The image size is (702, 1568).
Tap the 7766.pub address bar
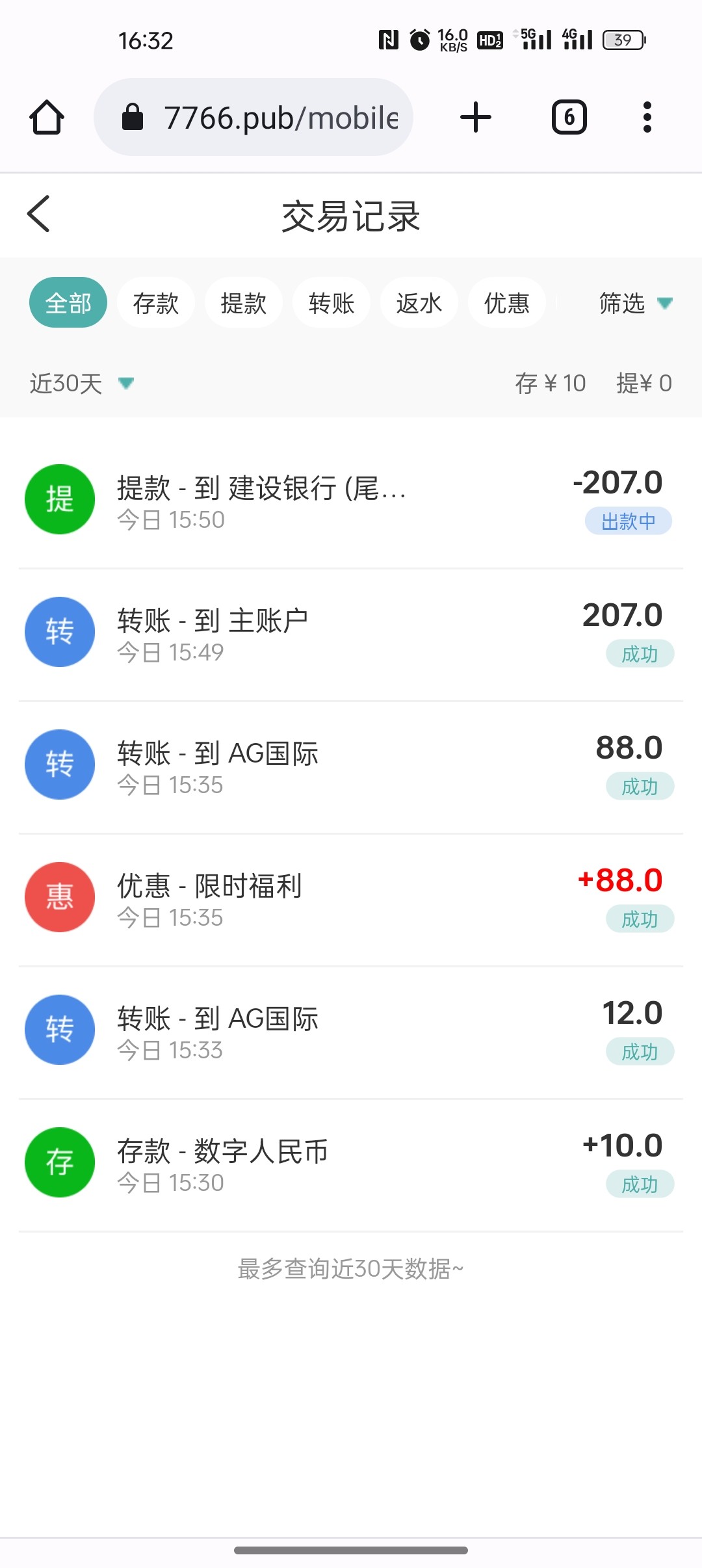coord(253,118)
